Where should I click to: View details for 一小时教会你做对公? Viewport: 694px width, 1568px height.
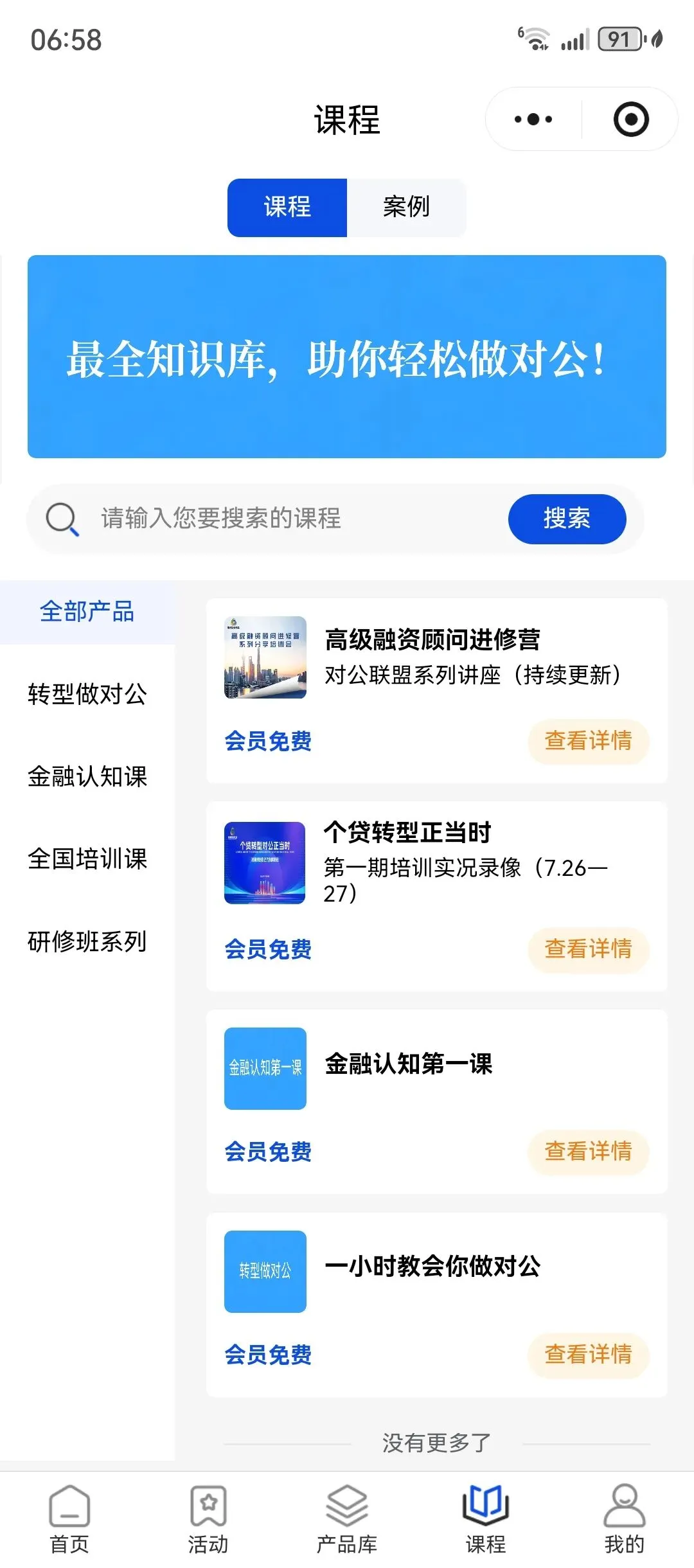coord(588,1355)
